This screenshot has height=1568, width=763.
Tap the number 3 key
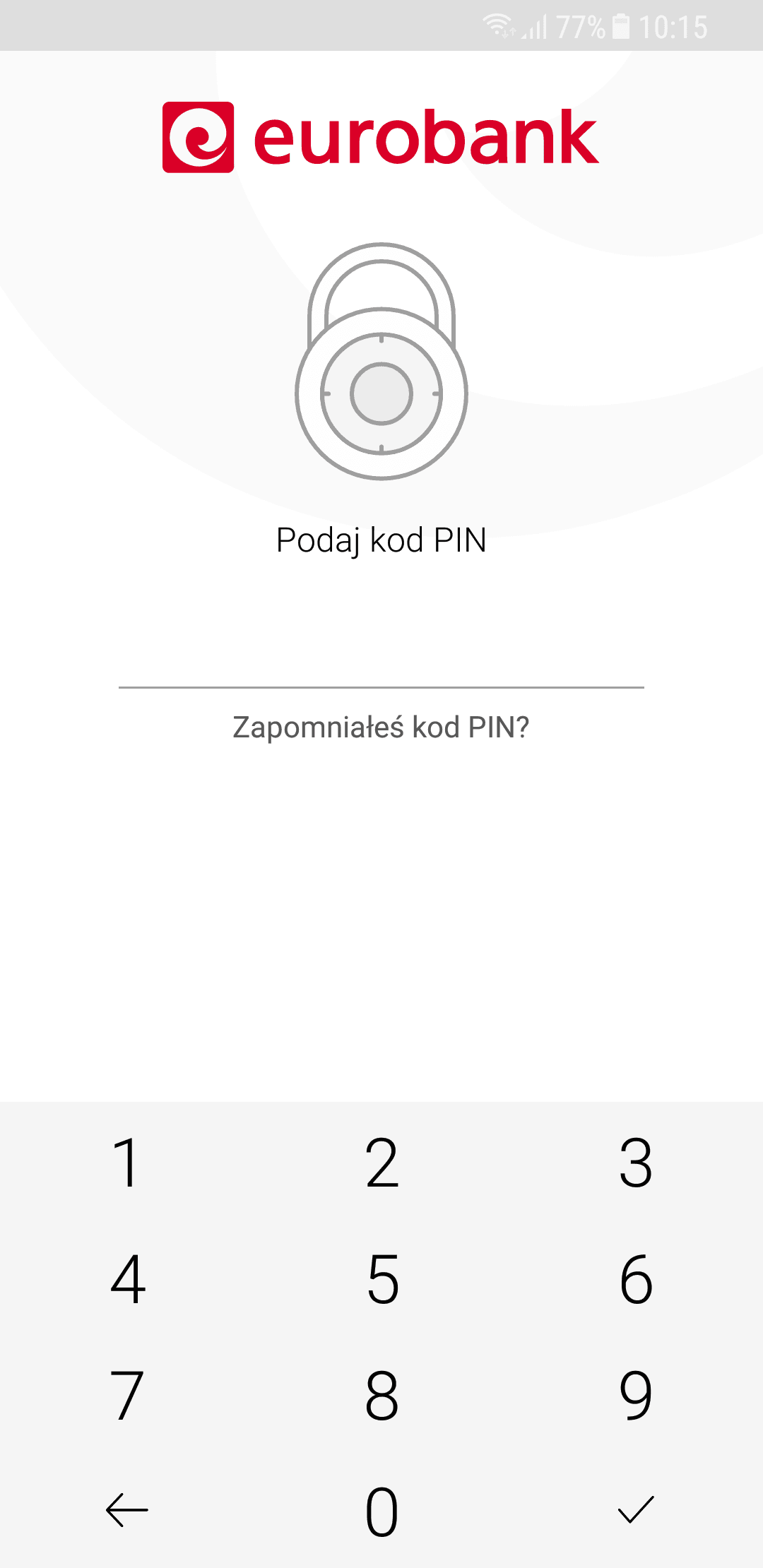tap(636, 1162)
